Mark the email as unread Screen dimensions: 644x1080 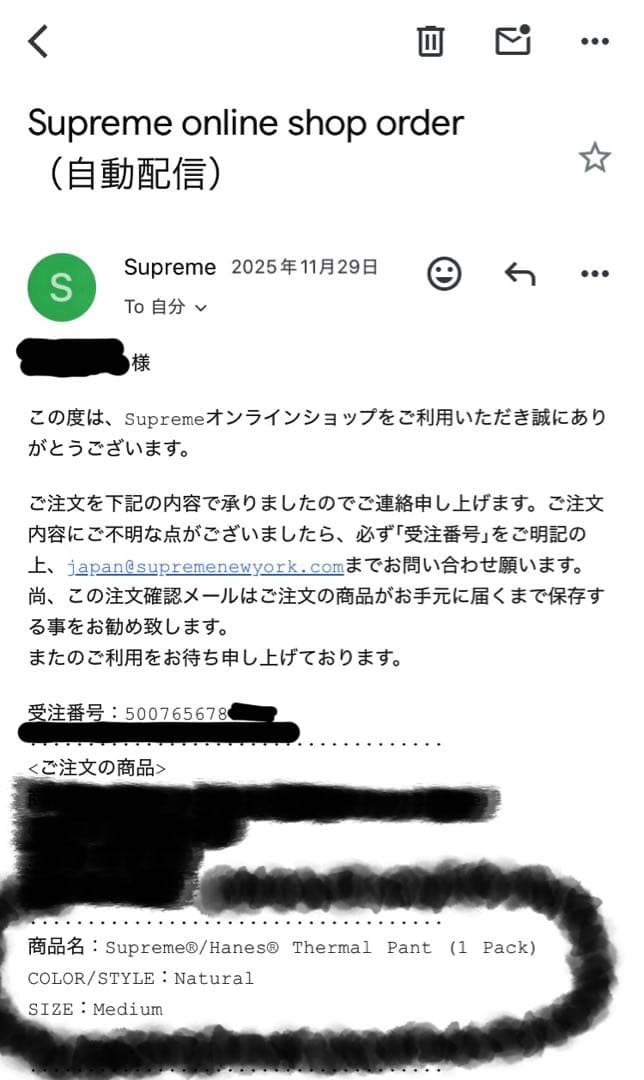513,40
